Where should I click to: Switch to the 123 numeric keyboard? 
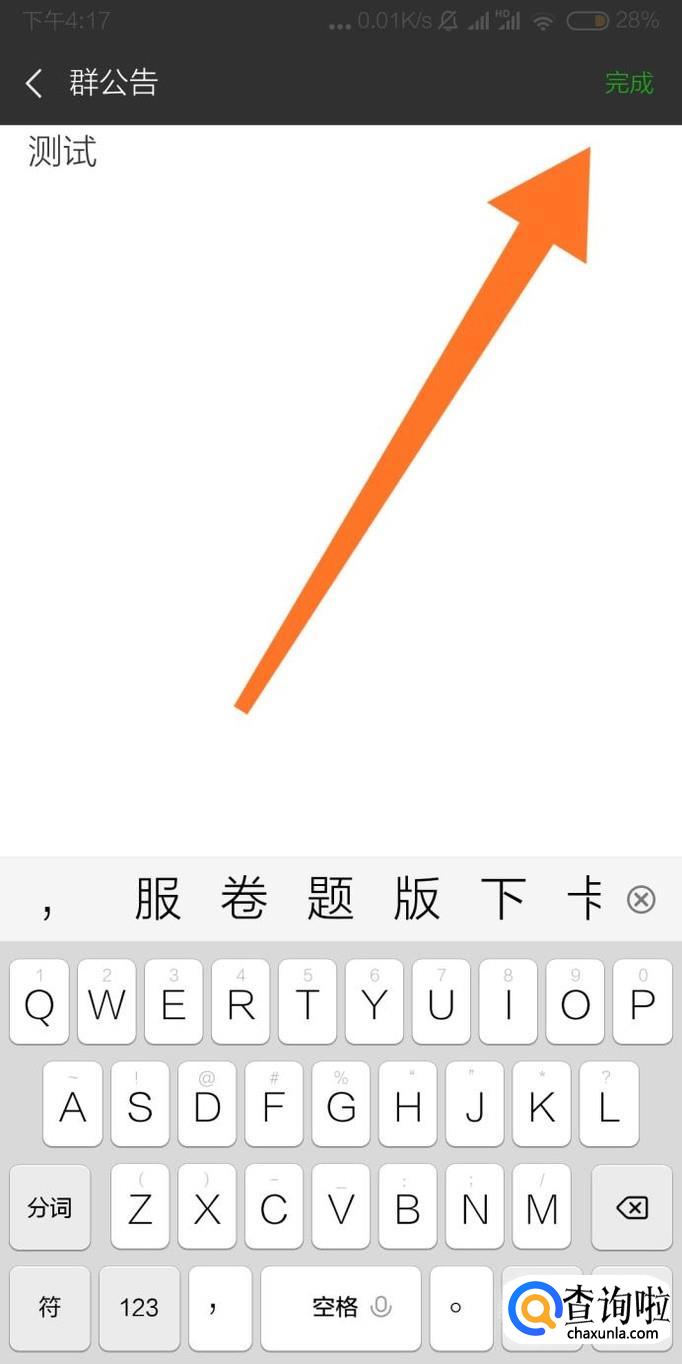[x=139, y=1306]
